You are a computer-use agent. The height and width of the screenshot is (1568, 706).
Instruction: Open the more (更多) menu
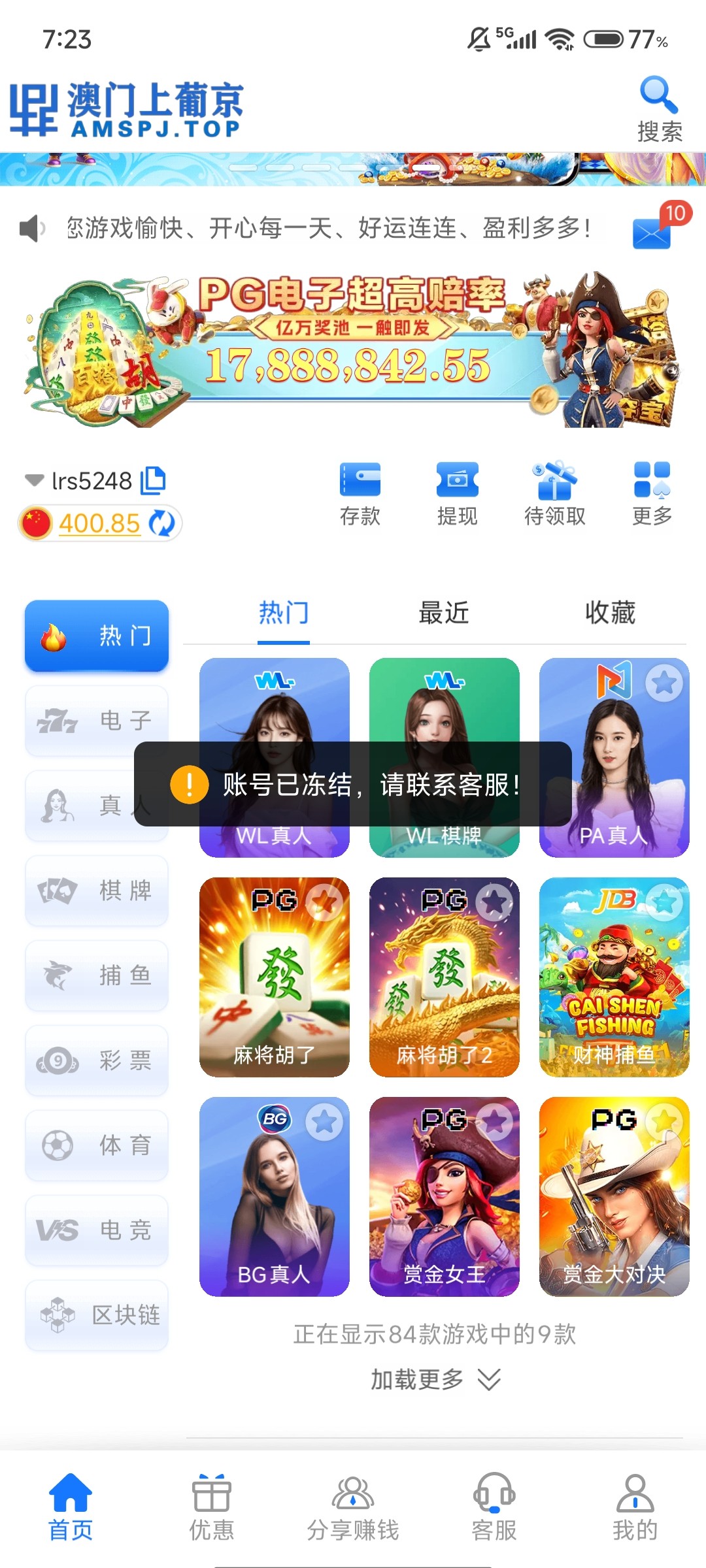(x=652, y=494)
